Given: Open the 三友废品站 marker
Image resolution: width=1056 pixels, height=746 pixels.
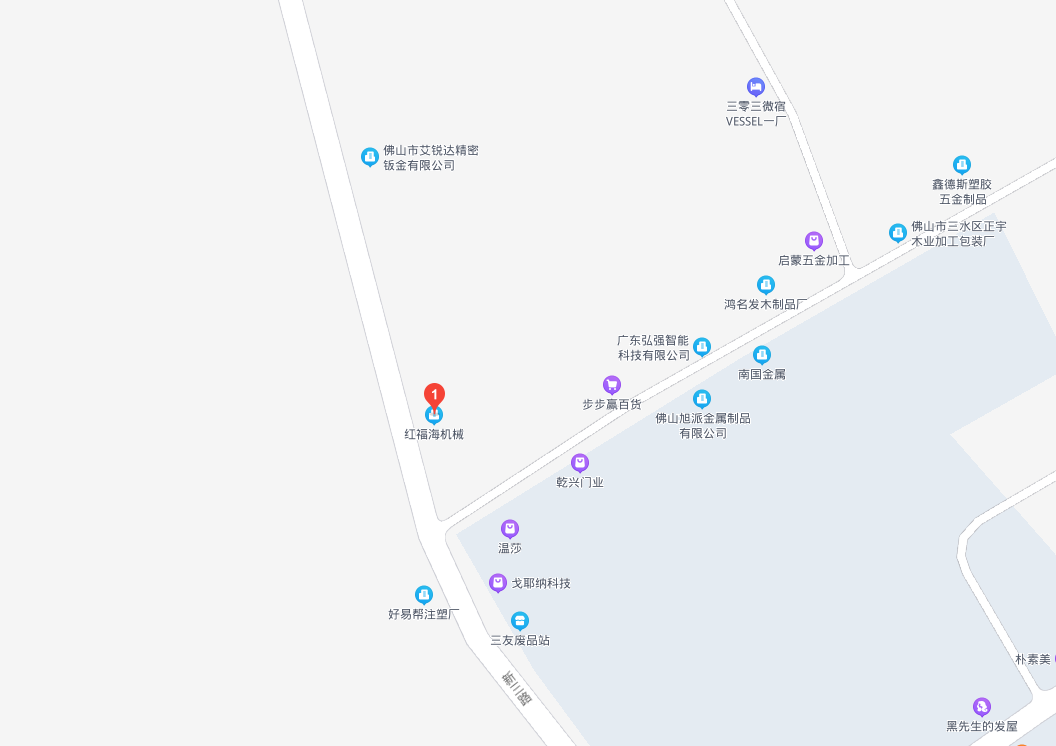Looking at the screenshot, I should [x=520, y=620].
